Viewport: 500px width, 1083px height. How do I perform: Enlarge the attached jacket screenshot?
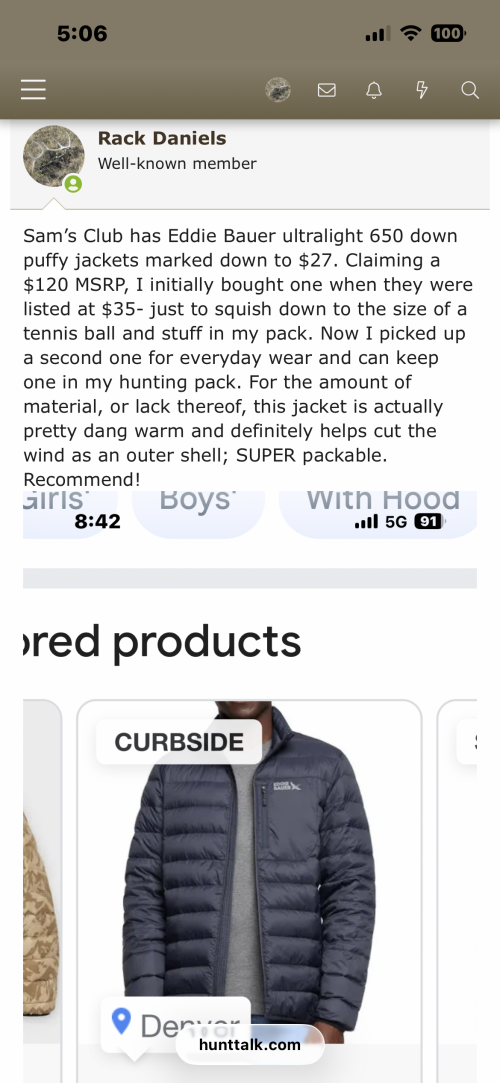click(250, 787)
